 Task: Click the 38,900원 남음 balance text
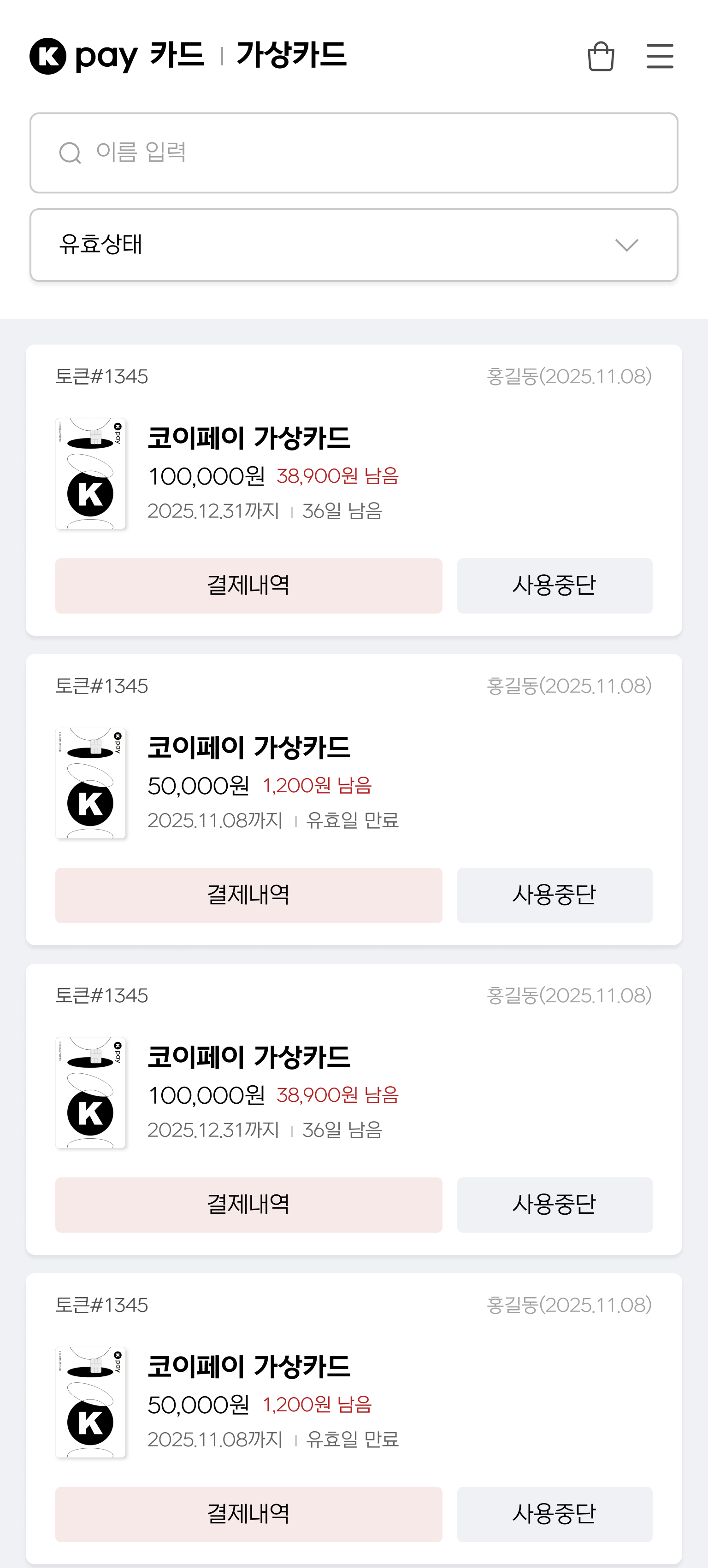click(339, 477)
